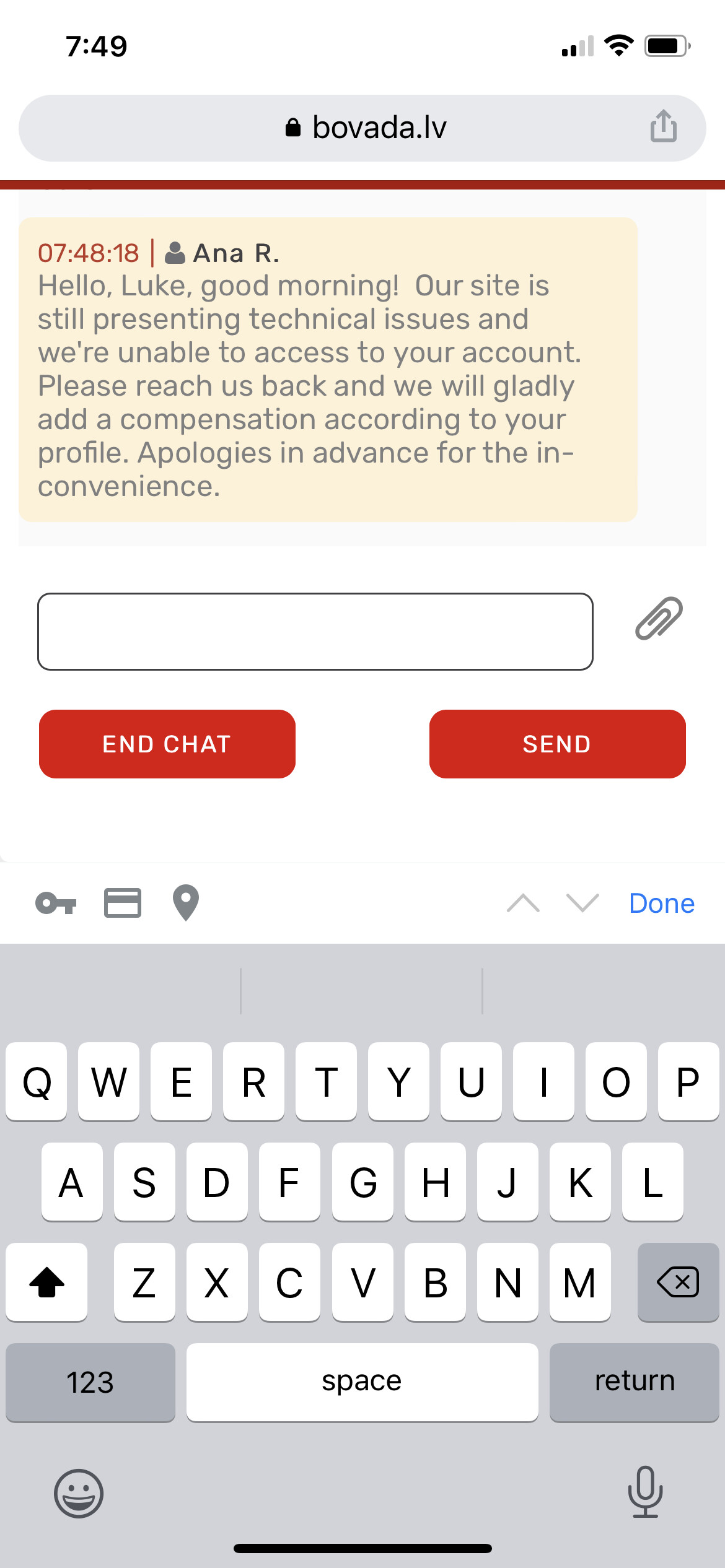
Task: Start dictation with the microphone icon
Action: (x=645, y=1492)
